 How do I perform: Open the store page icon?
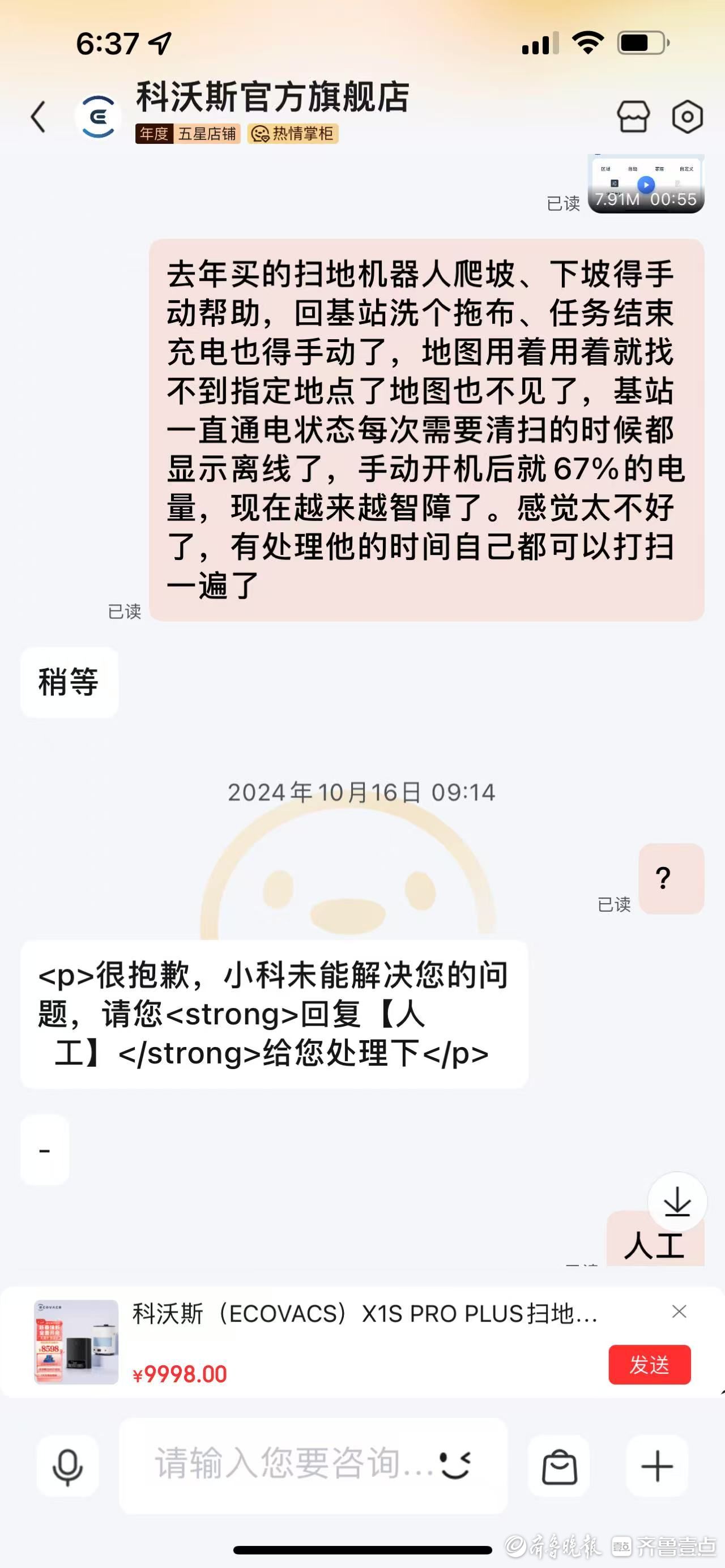click(x=633, y=116)
